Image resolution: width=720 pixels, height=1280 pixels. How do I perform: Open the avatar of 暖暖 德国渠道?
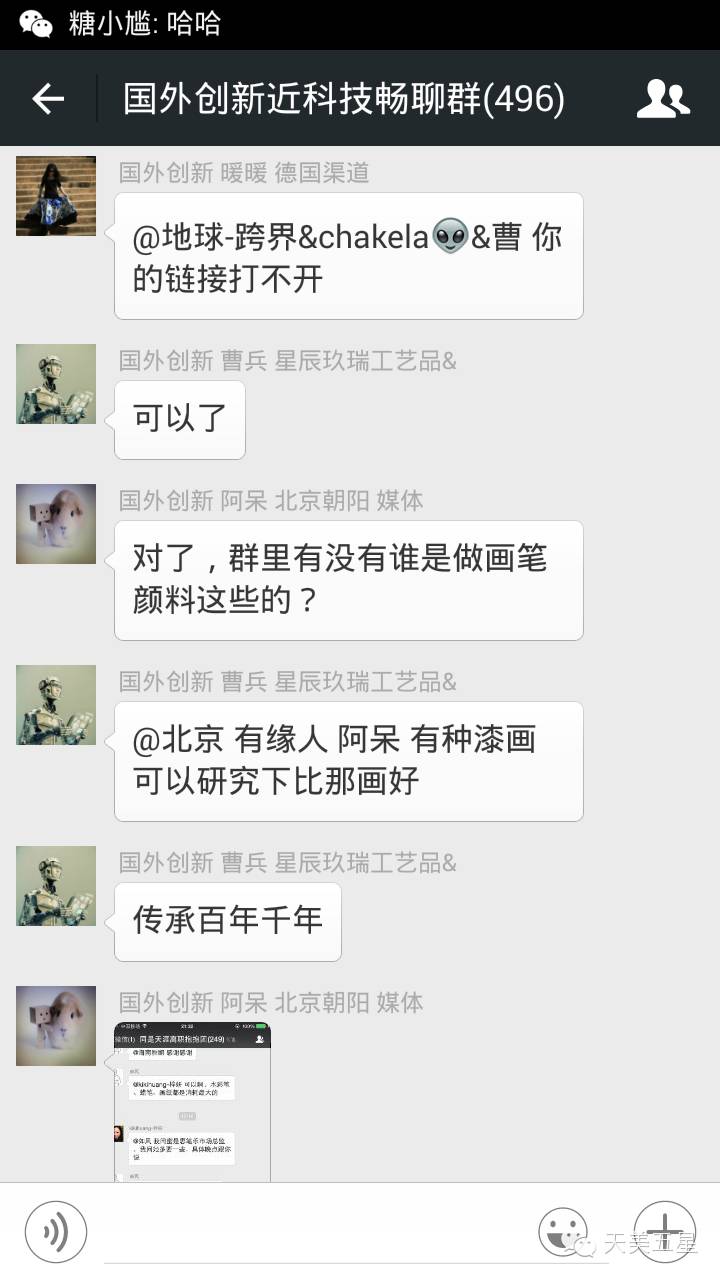tap(56, 196)
